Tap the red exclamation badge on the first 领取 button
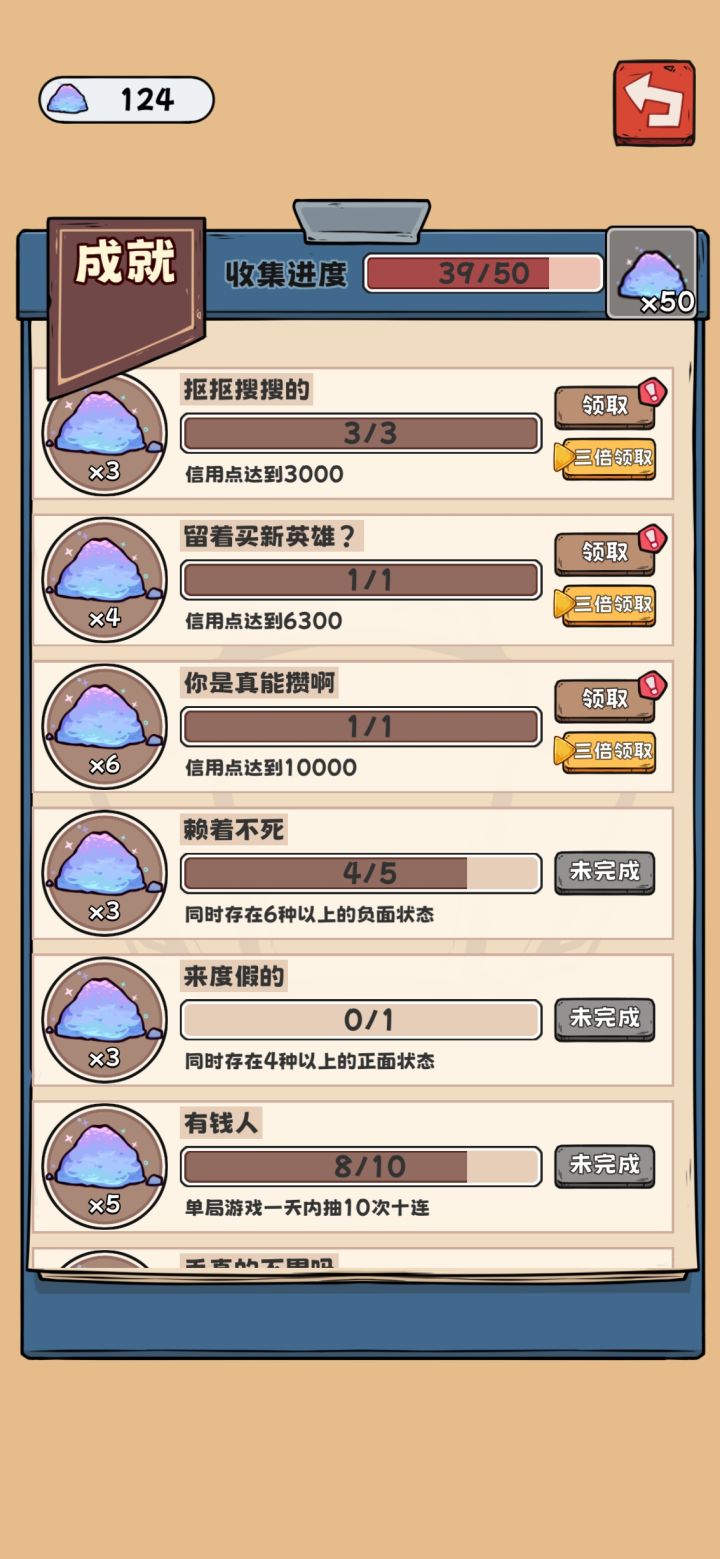This screenshot has height=1559, width=720. [651, 392]
